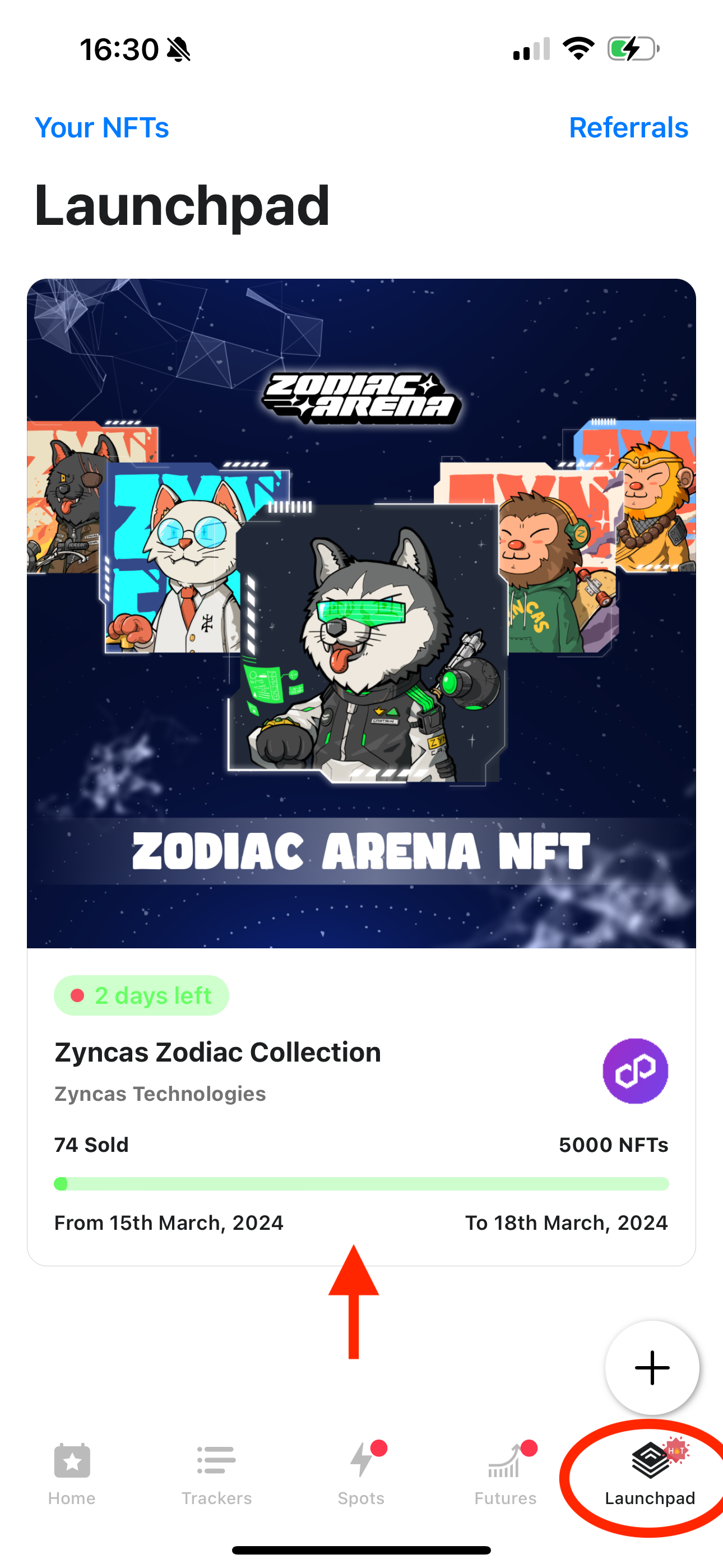723x1568 pixels.
Task: Open Your NFTs link
Action: coord(101,128)
